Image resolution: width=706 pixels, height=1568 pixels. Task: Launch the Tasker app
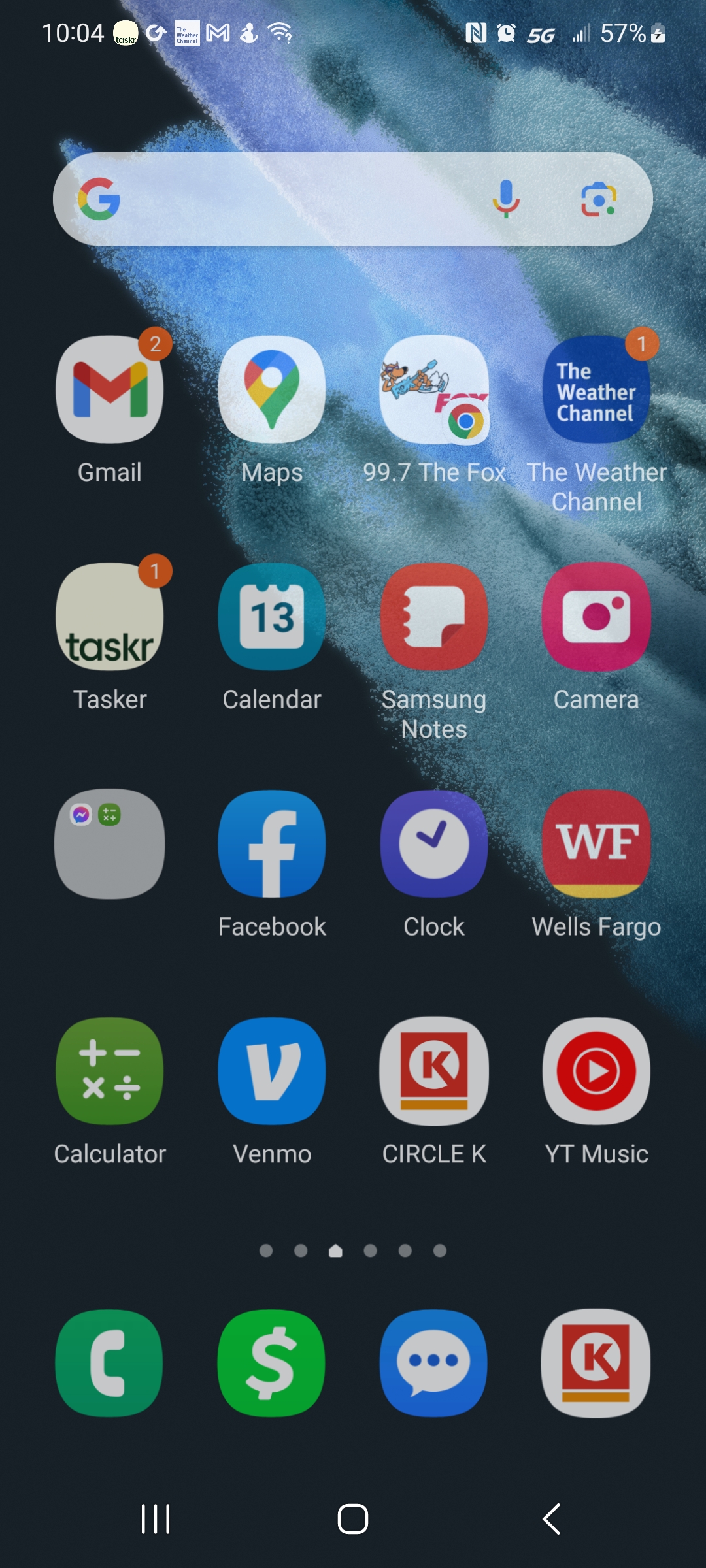[x=110, y=617]
